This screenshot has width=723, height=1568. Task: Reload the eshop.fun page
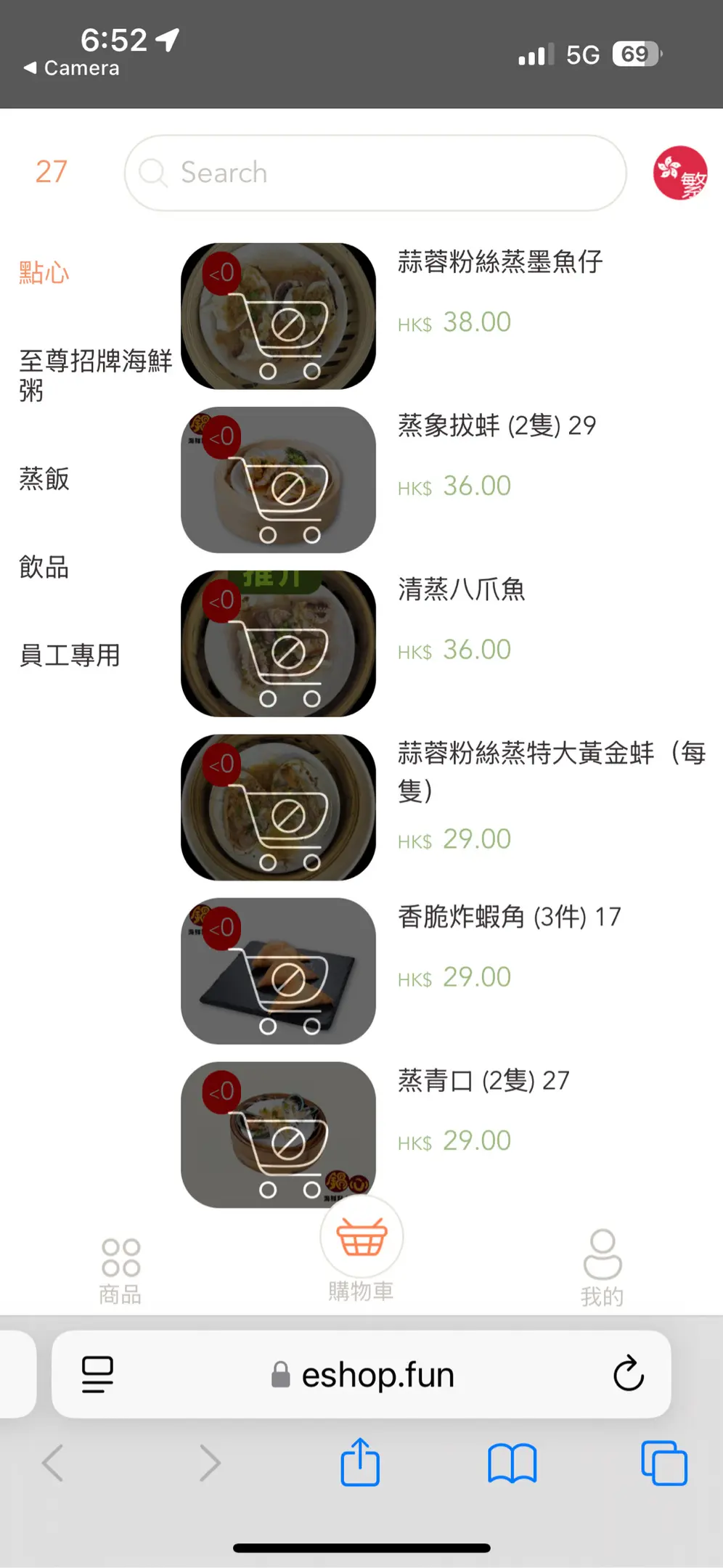click(x=628, y=1373)
